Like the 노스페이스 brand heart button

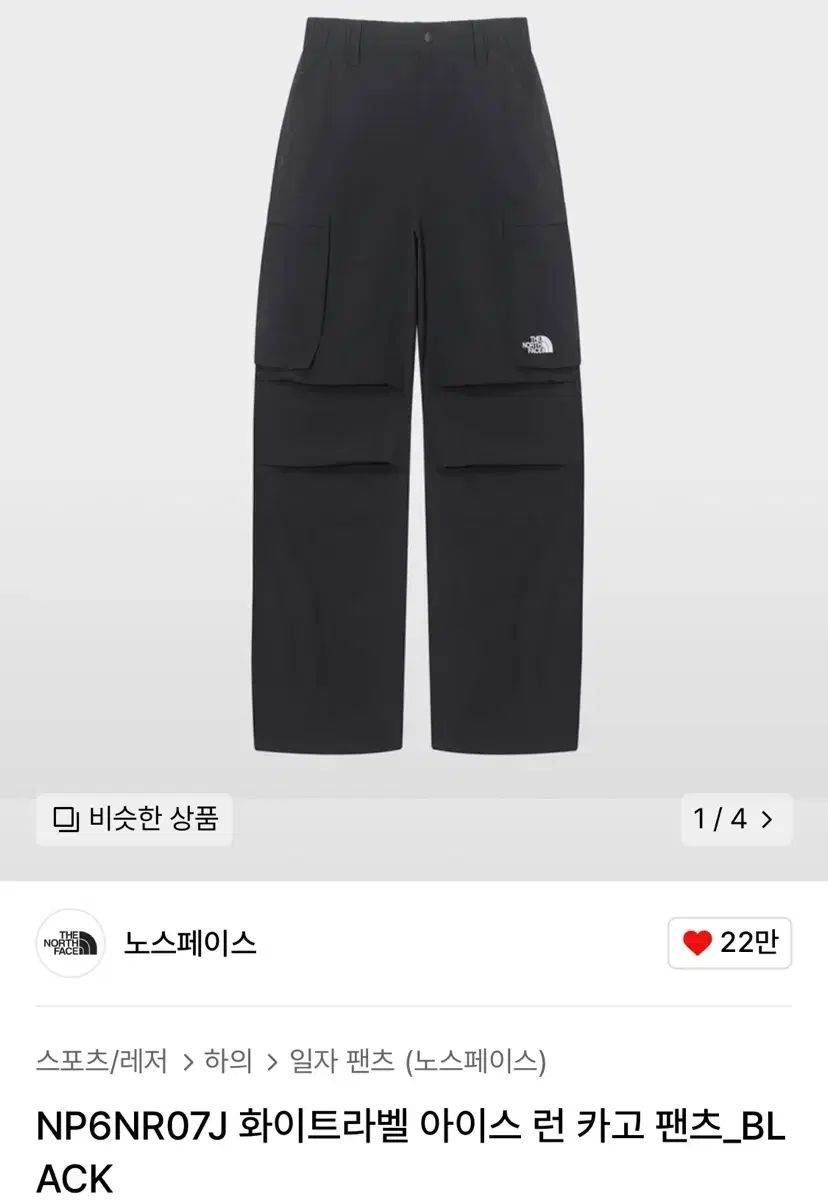pyautogui.click(x=730, y=942)
